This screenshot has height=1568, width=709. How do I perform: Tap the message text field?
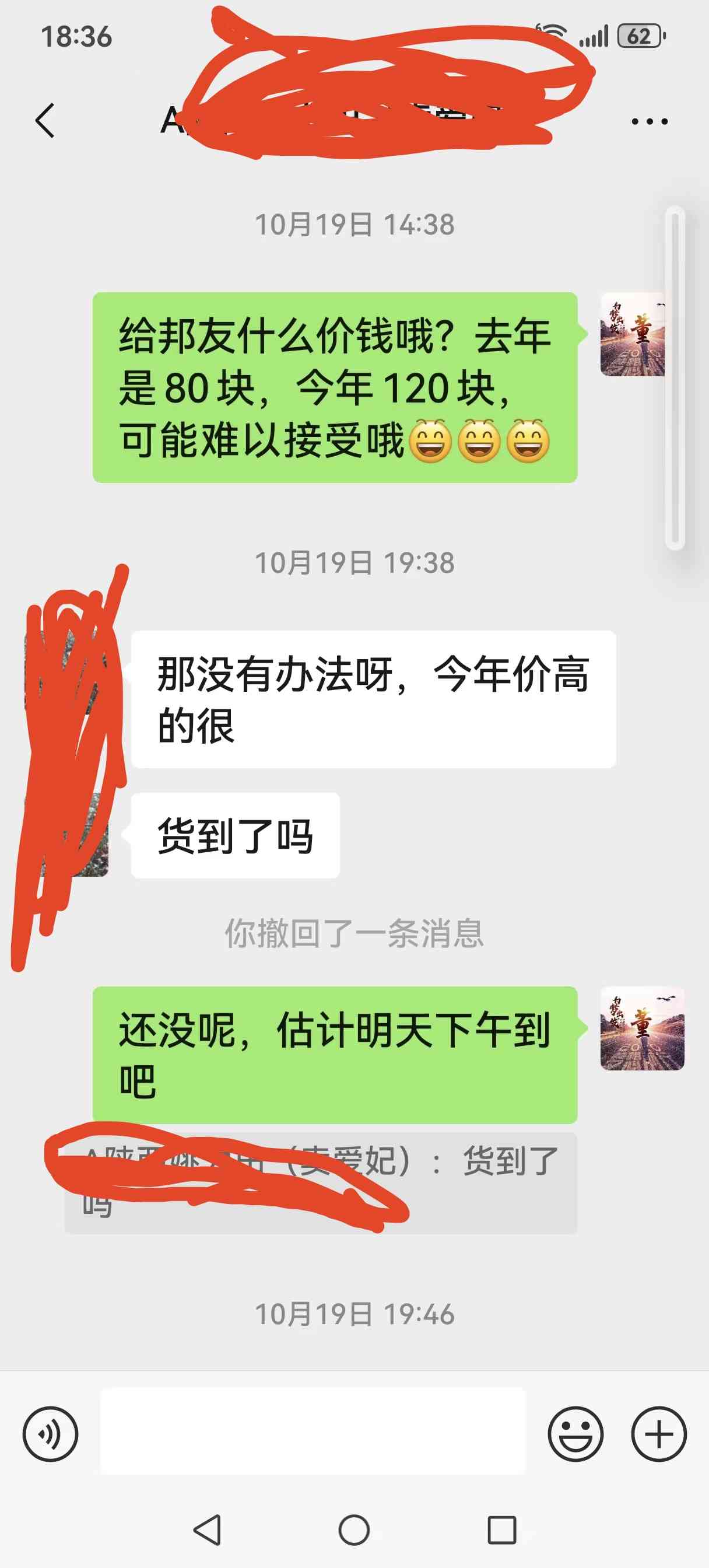(312, 1431)
